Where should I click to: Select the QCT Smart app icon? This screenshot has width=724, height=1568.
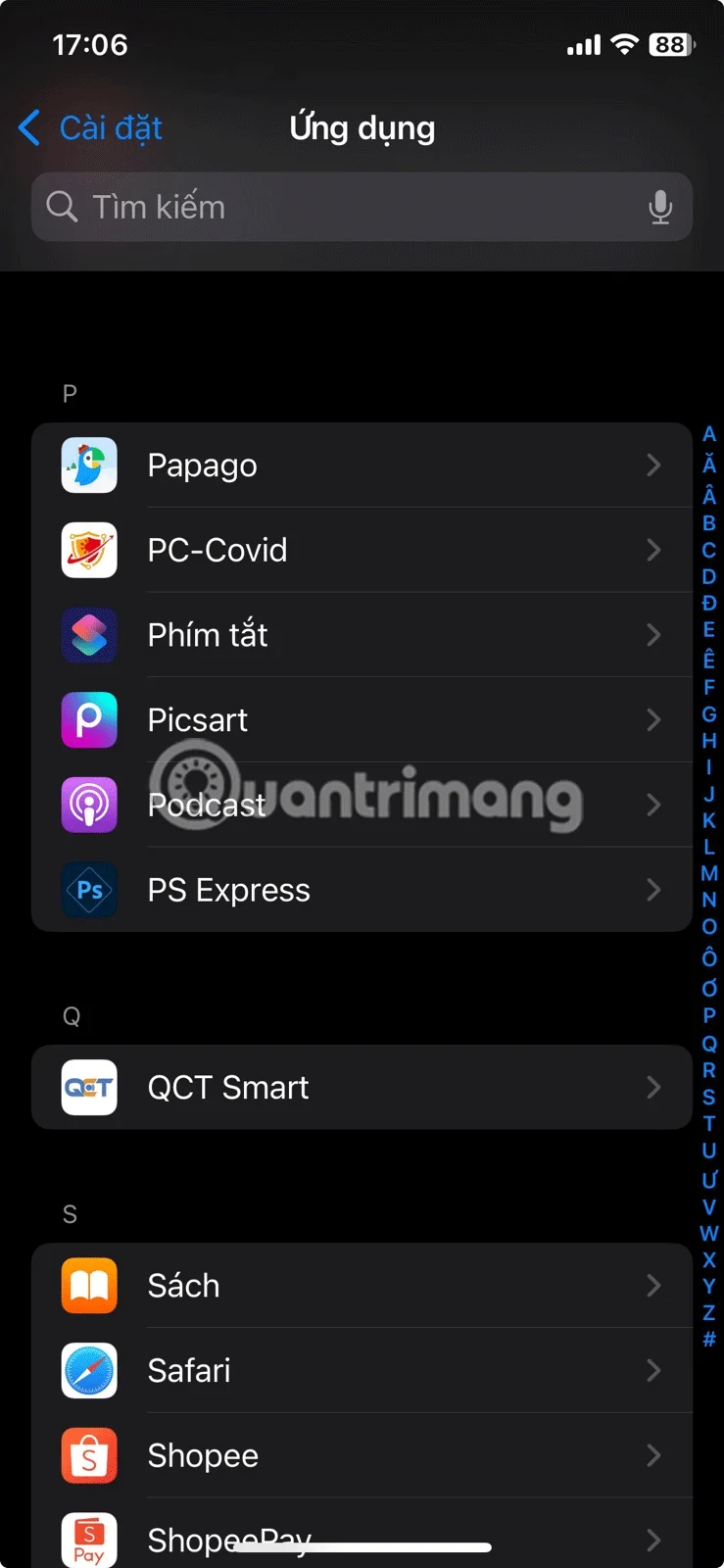point(89,1087)
